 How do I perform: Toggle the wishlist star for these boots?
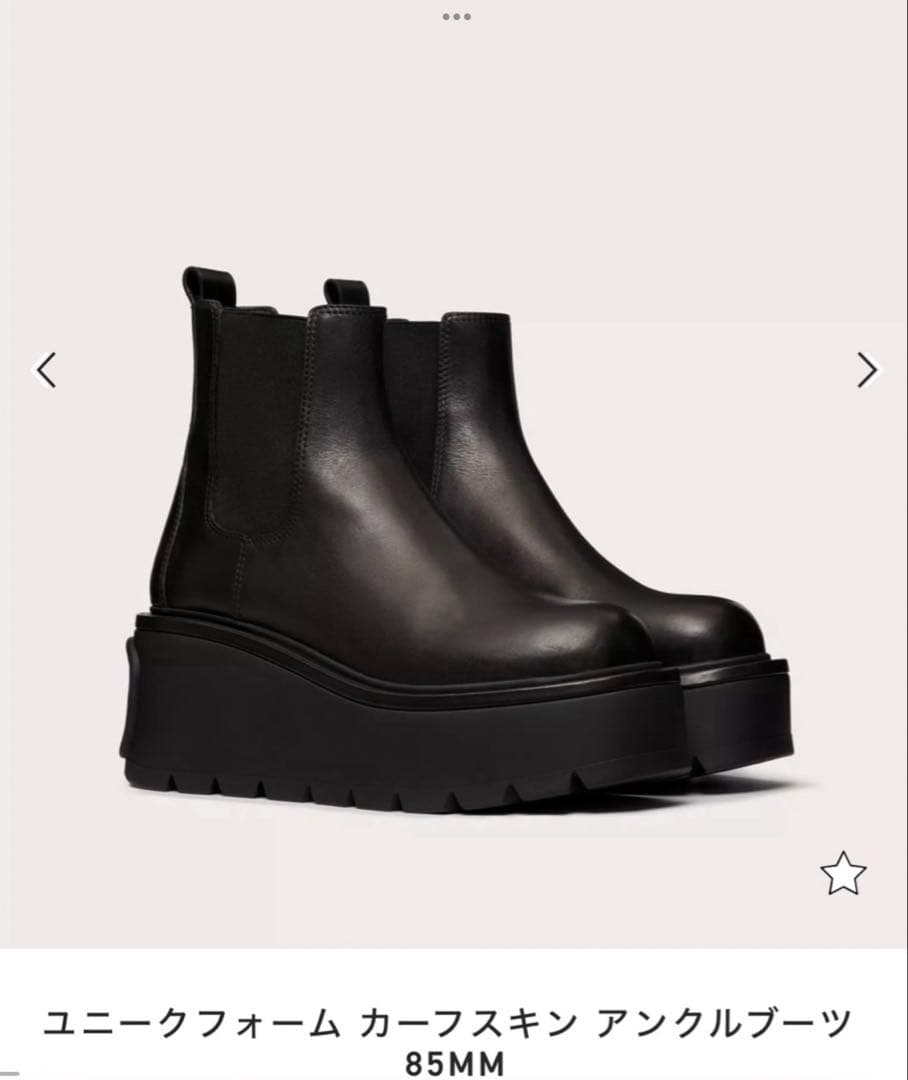pos(845,871)
